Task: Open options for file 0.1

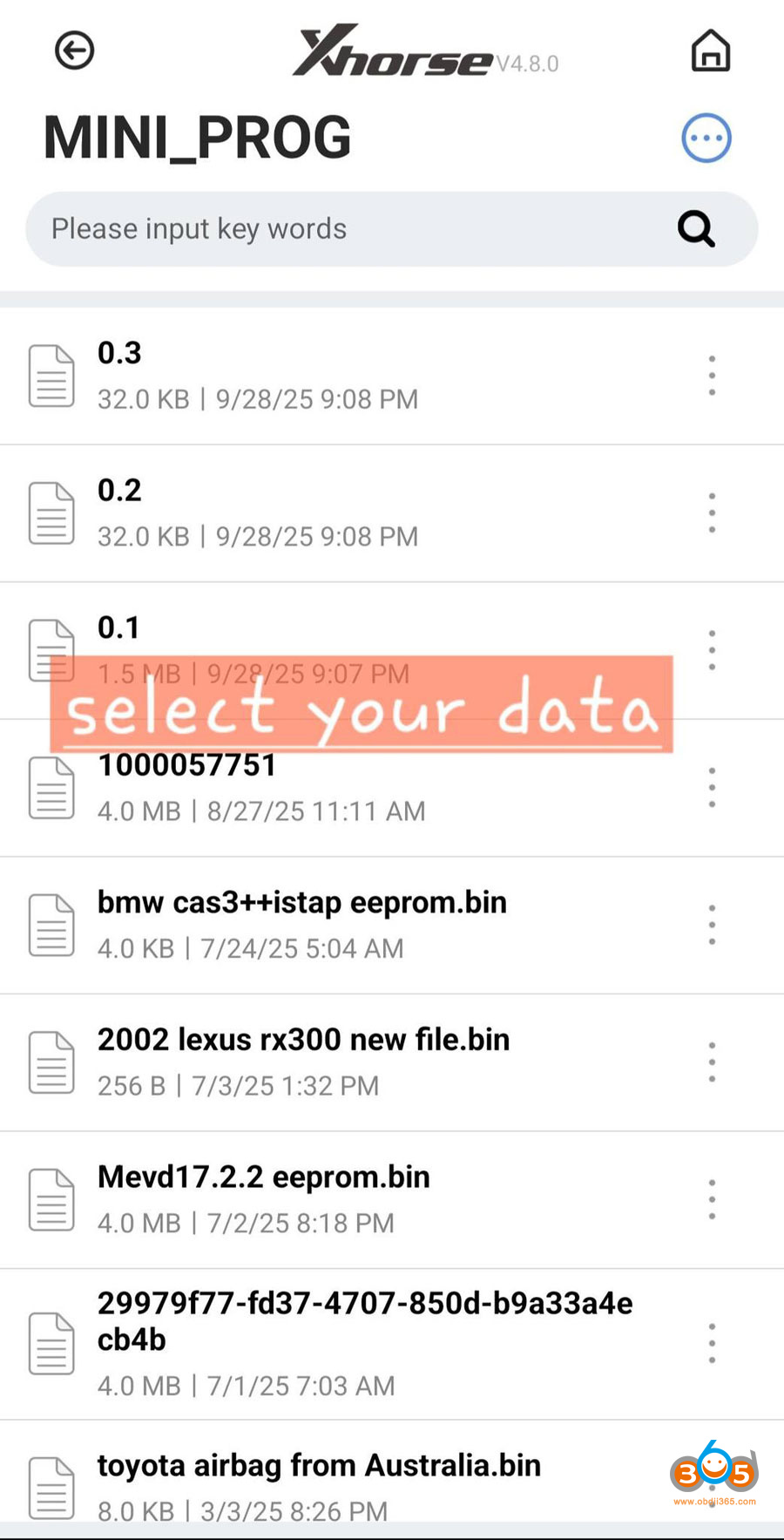Action: point(712,650)
